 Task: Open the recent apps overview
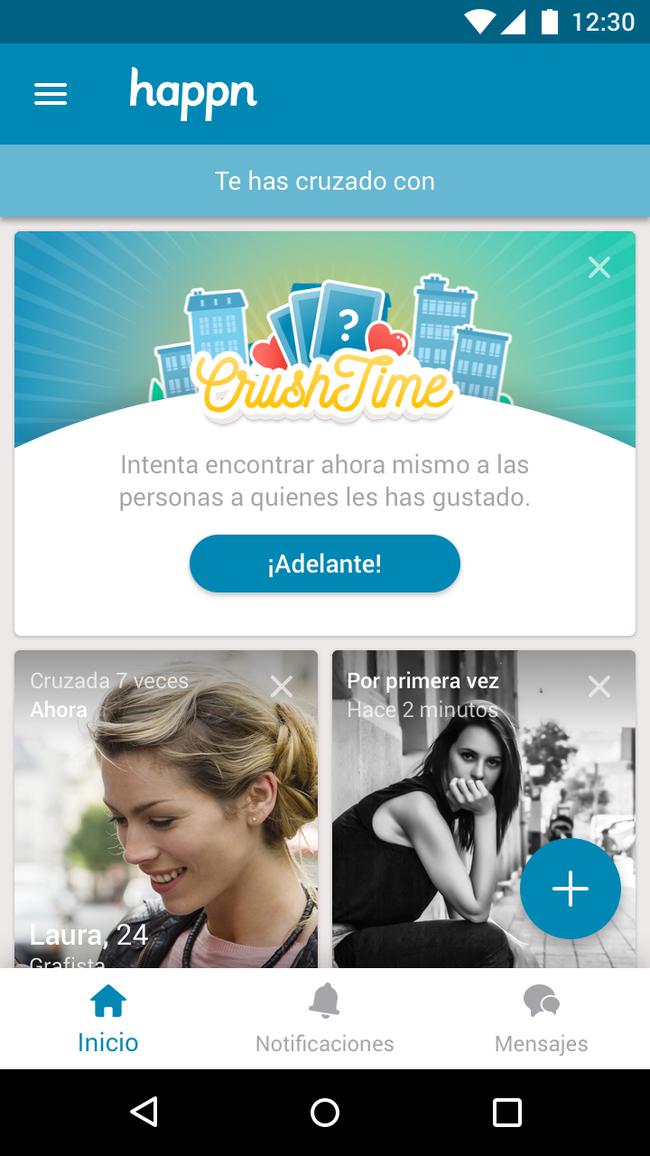tap(507, 1112)
